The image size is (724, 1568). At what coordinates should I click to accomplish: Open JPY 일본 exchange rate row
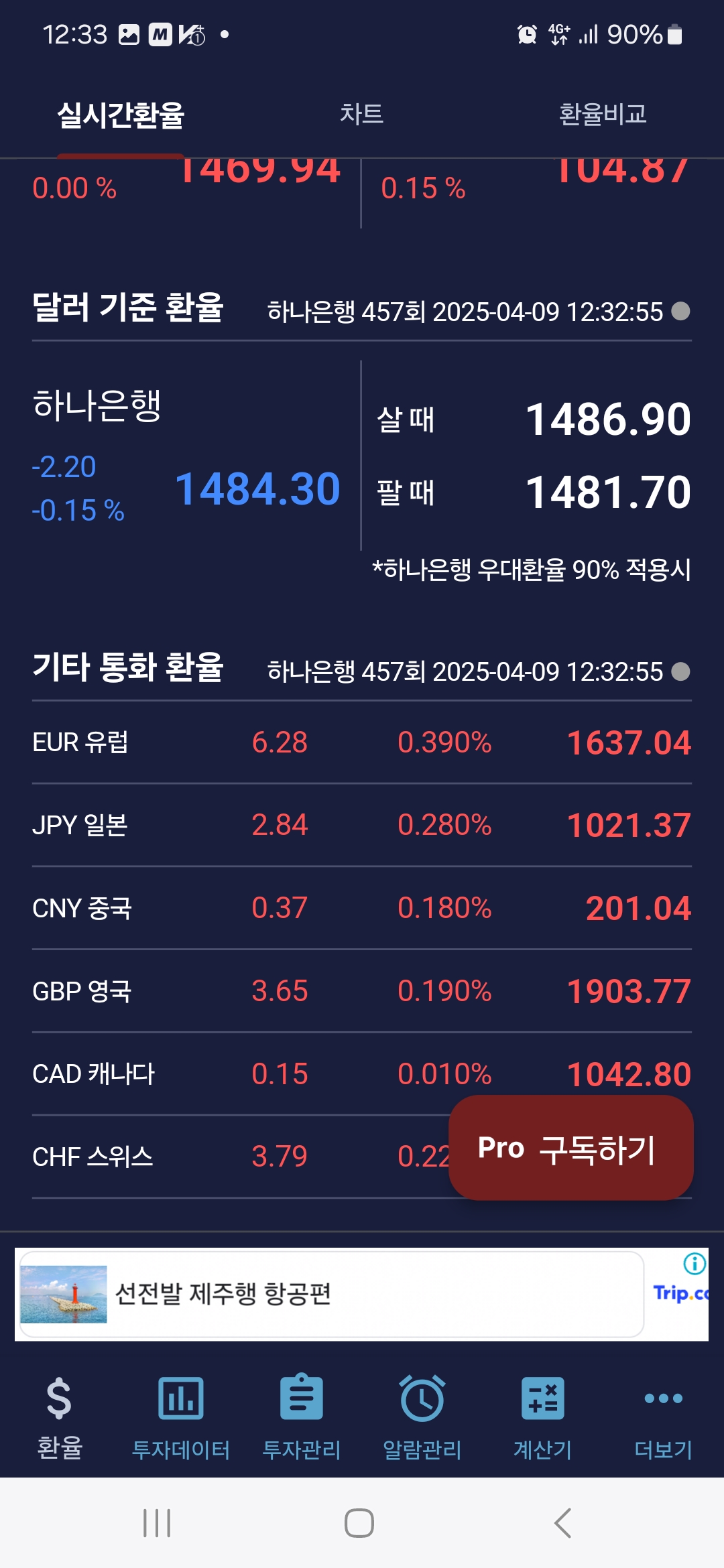coord(361,825)
